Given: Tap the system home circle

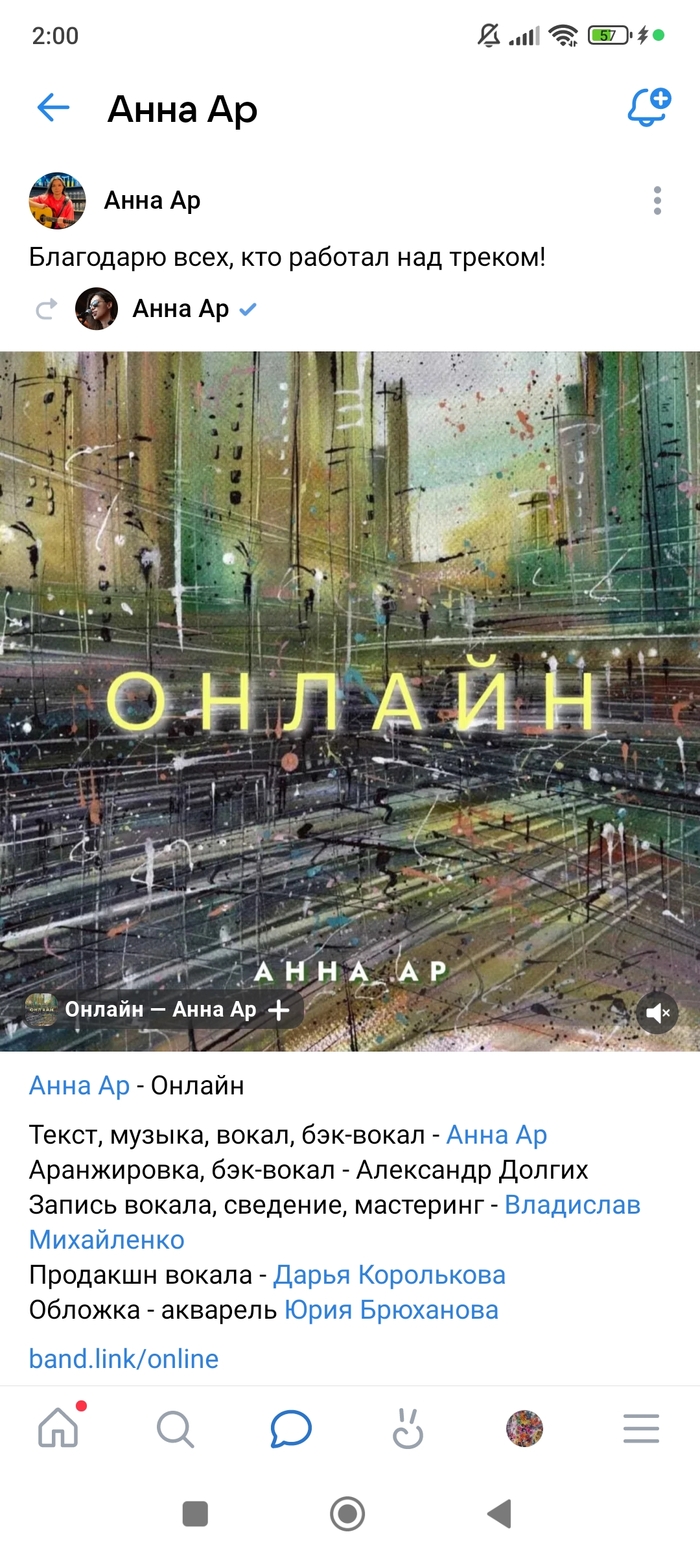Looking at the screenshot, I should click(x=347, y=1514).
